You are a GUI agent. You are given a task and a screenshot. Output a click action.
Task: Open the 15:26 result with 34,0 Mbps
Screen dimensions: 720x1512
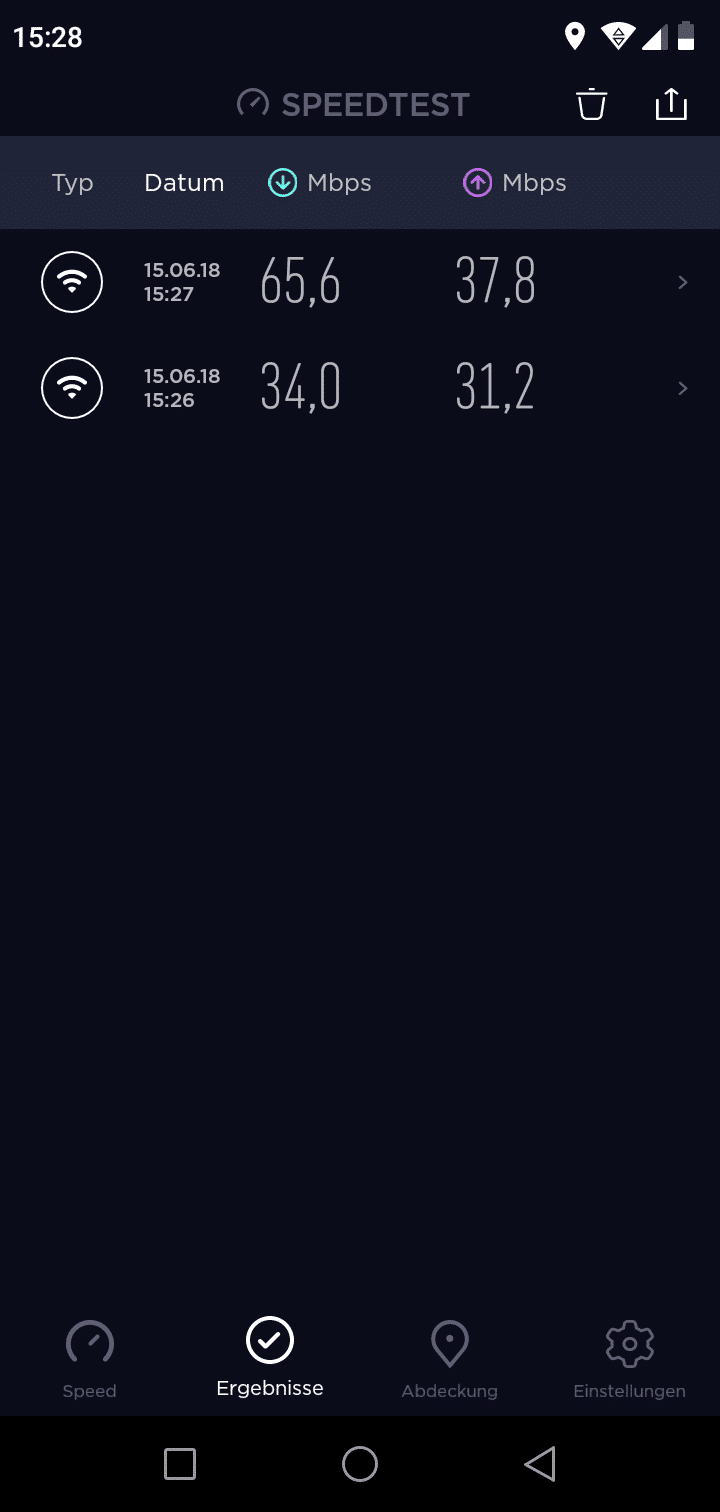pos(360,388)
